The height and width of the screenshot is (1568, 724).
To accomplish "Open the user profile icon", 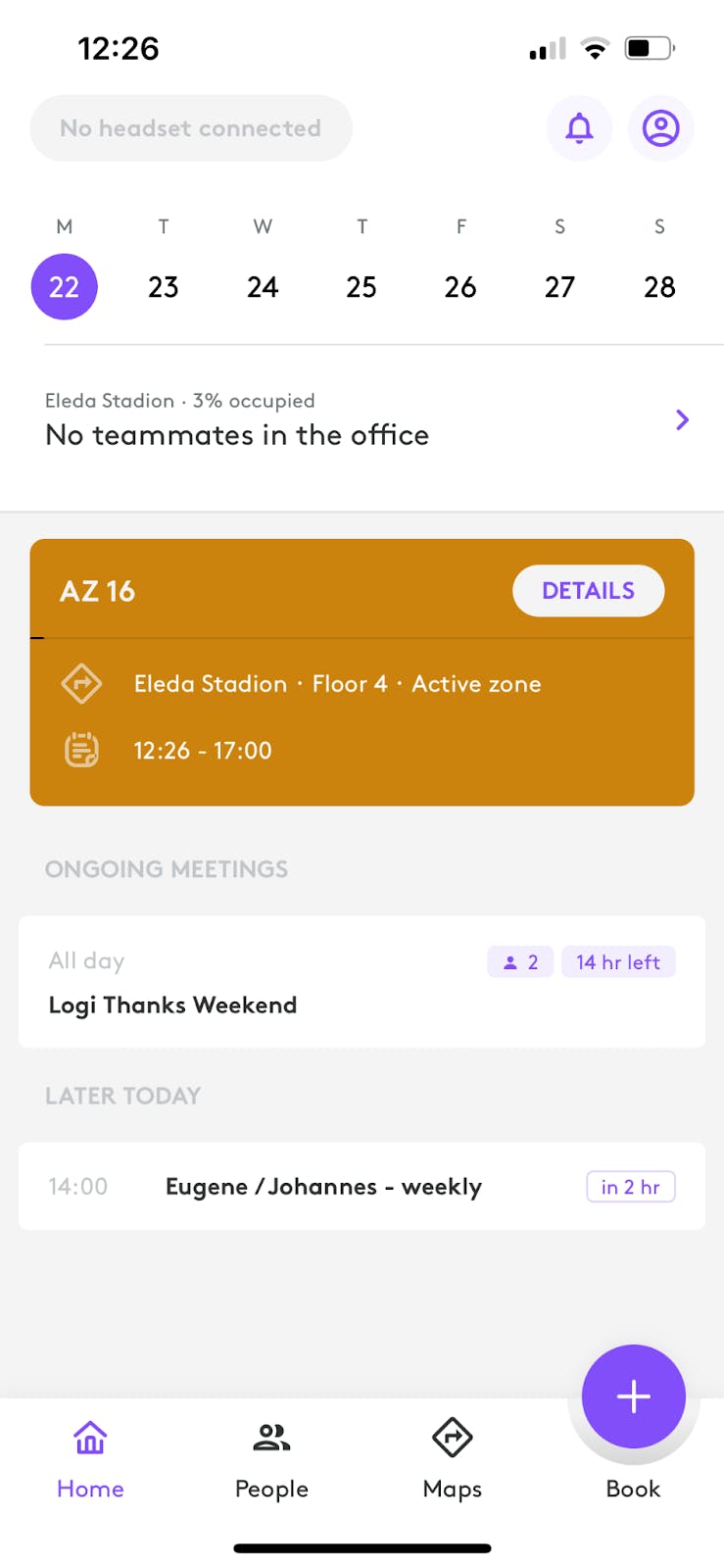I will click(660, 128).
